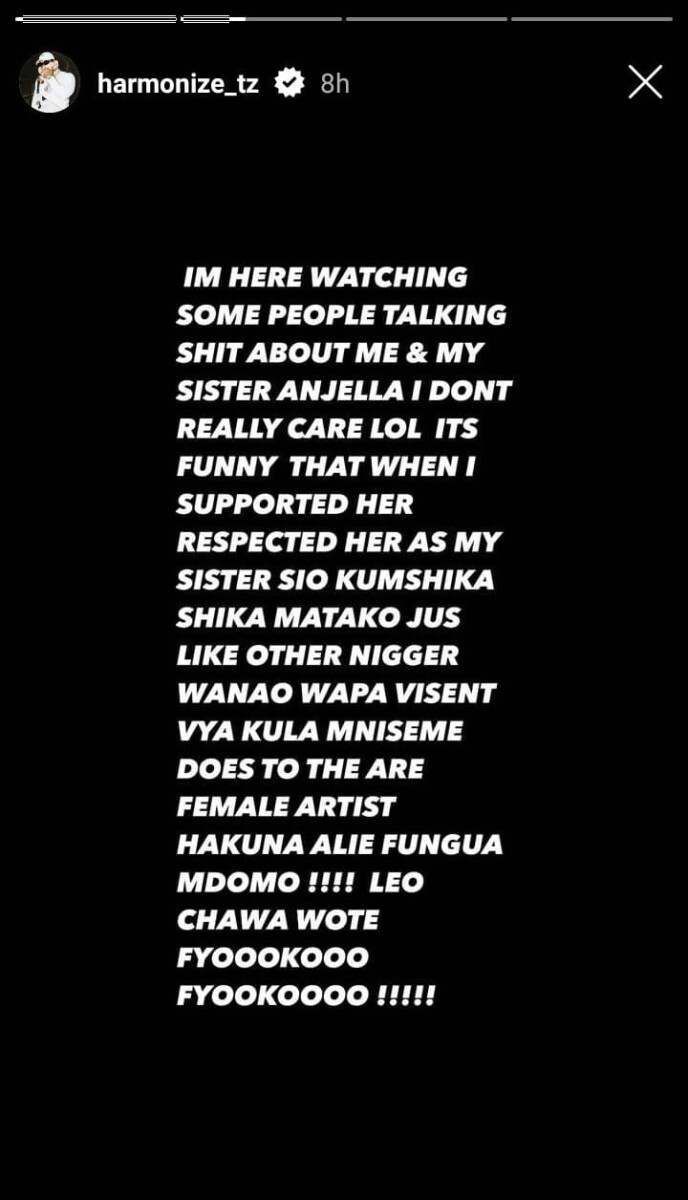Image resolution: width=688 pixels, height=1200 pixels.
Task: Tap the harmonize_tz username
Action: (178, 84)
